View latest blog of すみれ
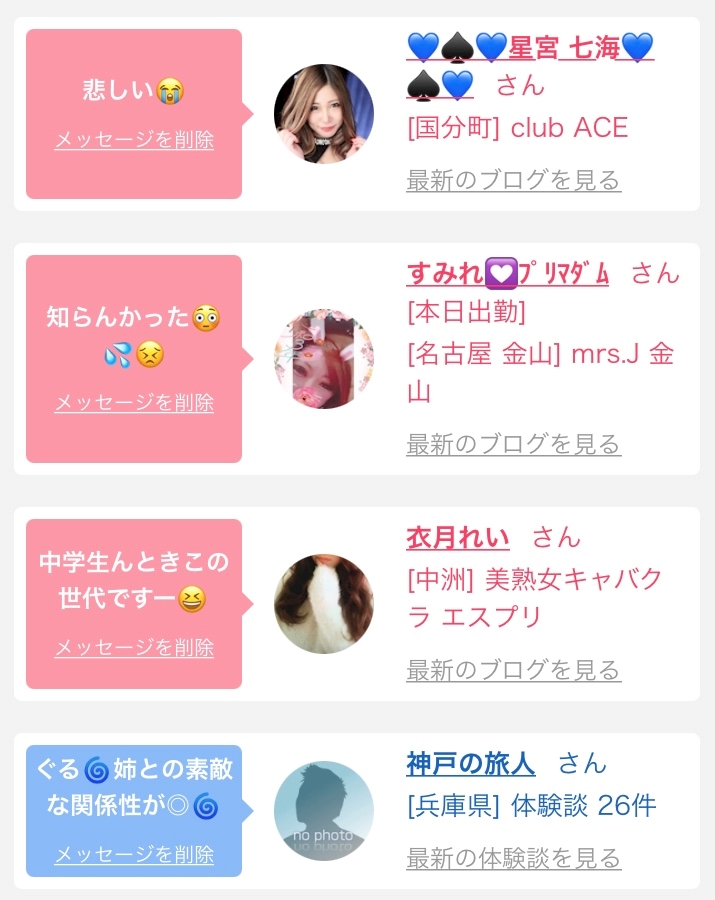The height and width of the screenshot is (900, 715). pyautogui.click(x=514, y=444)
